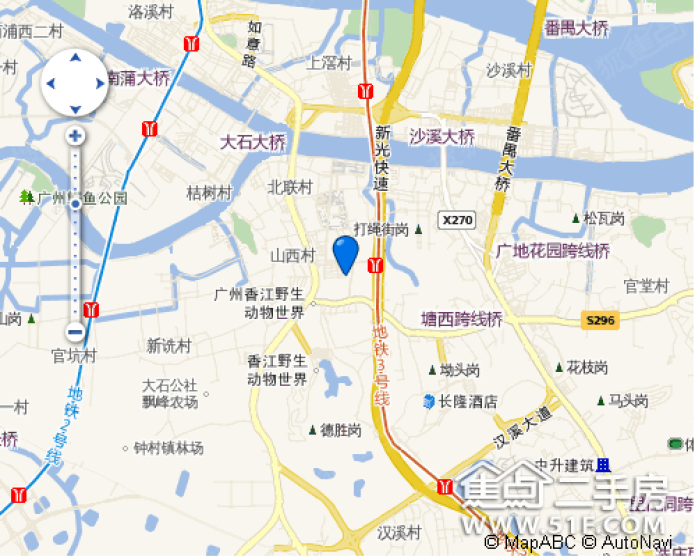The width and height of the screenshot is (695, 560).
Task: Pan the map downward with the down arrow
Action: pos(75,108)
